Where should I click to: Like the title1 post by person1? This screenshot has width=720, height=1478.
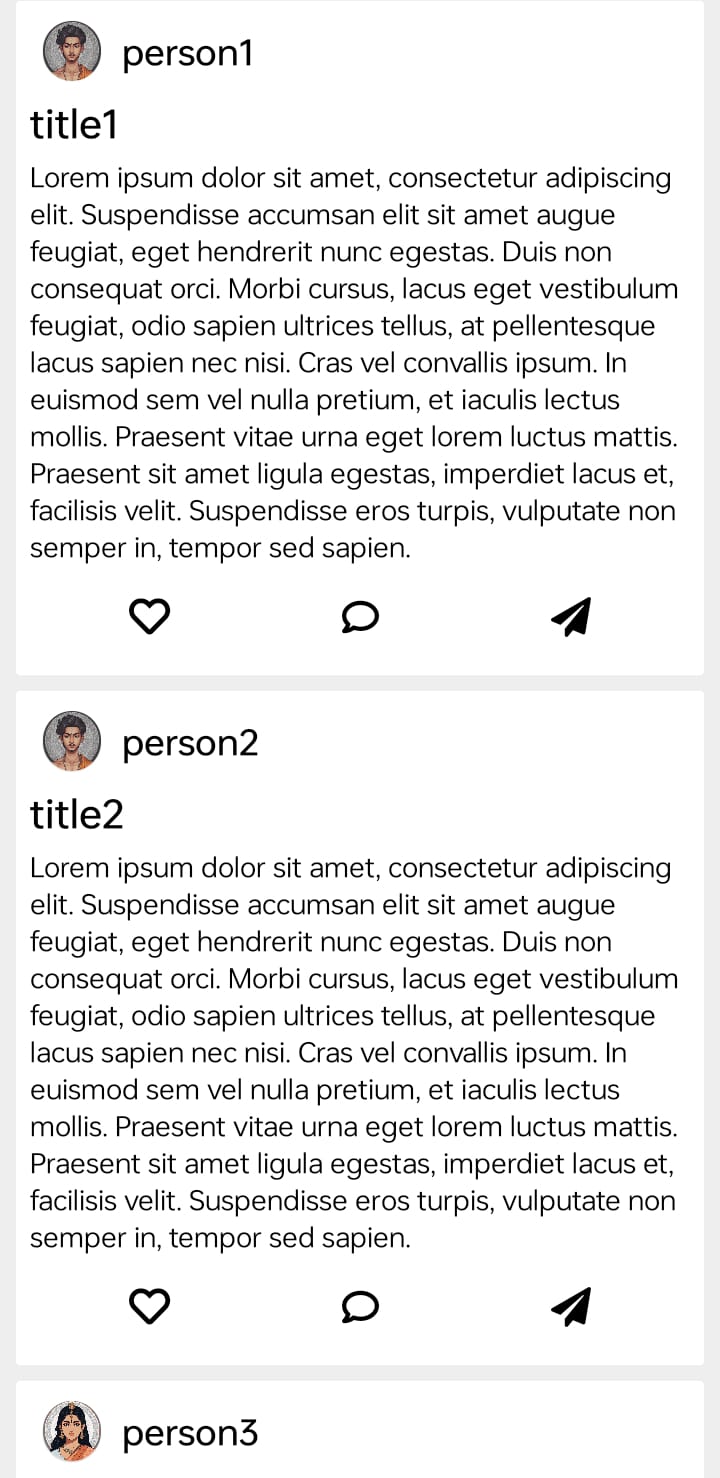tap(150, 617)
